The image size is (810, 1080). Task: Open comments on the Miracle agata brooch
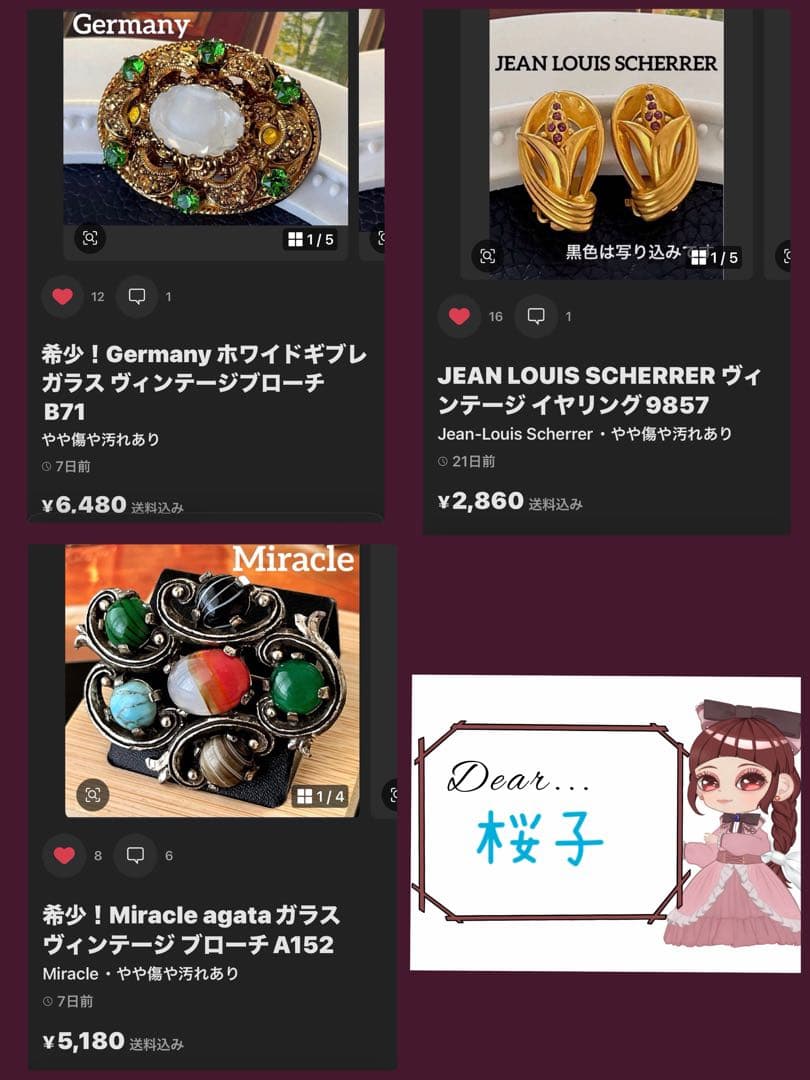(137, 856)
